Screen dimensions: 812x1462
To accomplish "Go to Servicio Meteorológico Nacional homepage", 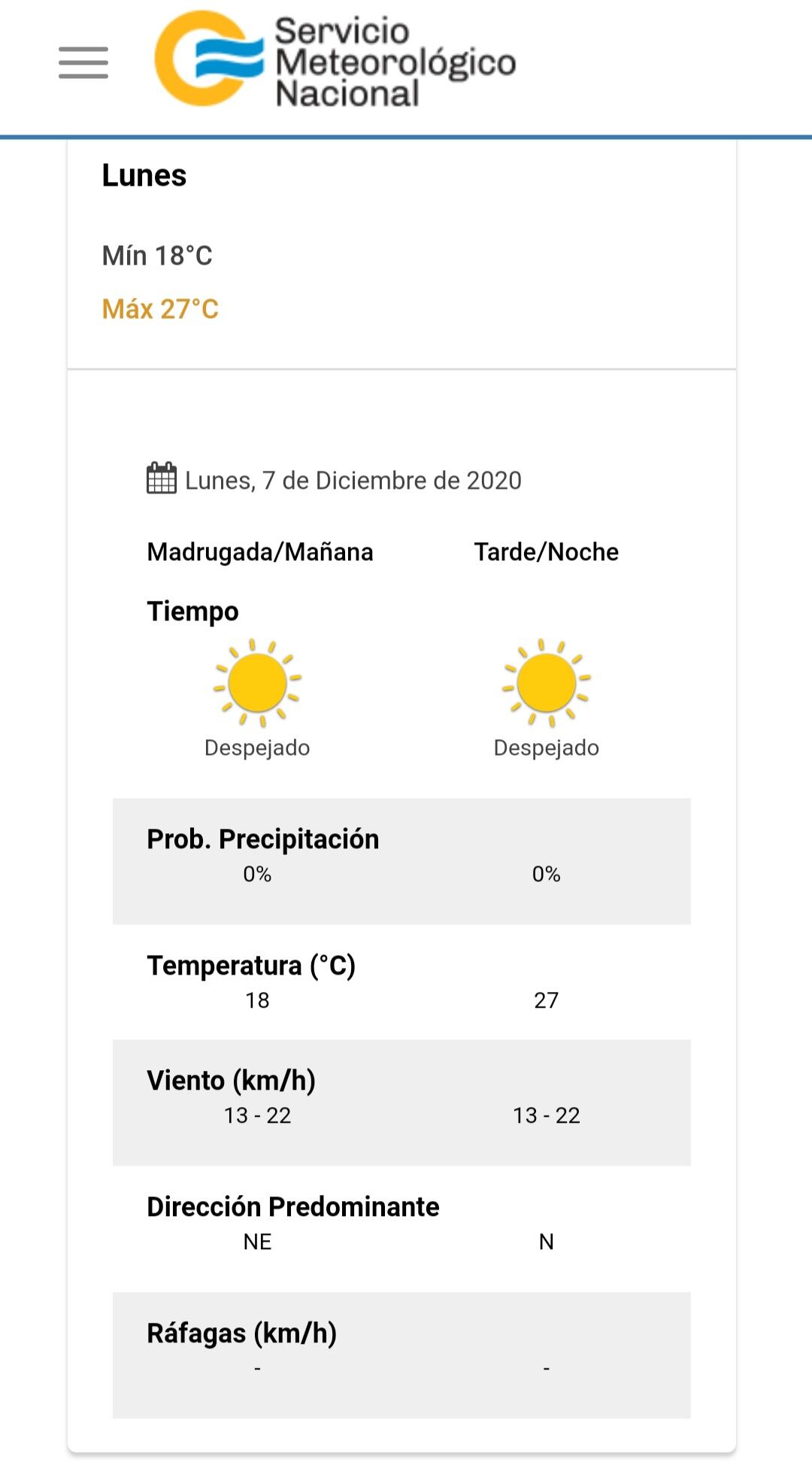I will (335, 61).
